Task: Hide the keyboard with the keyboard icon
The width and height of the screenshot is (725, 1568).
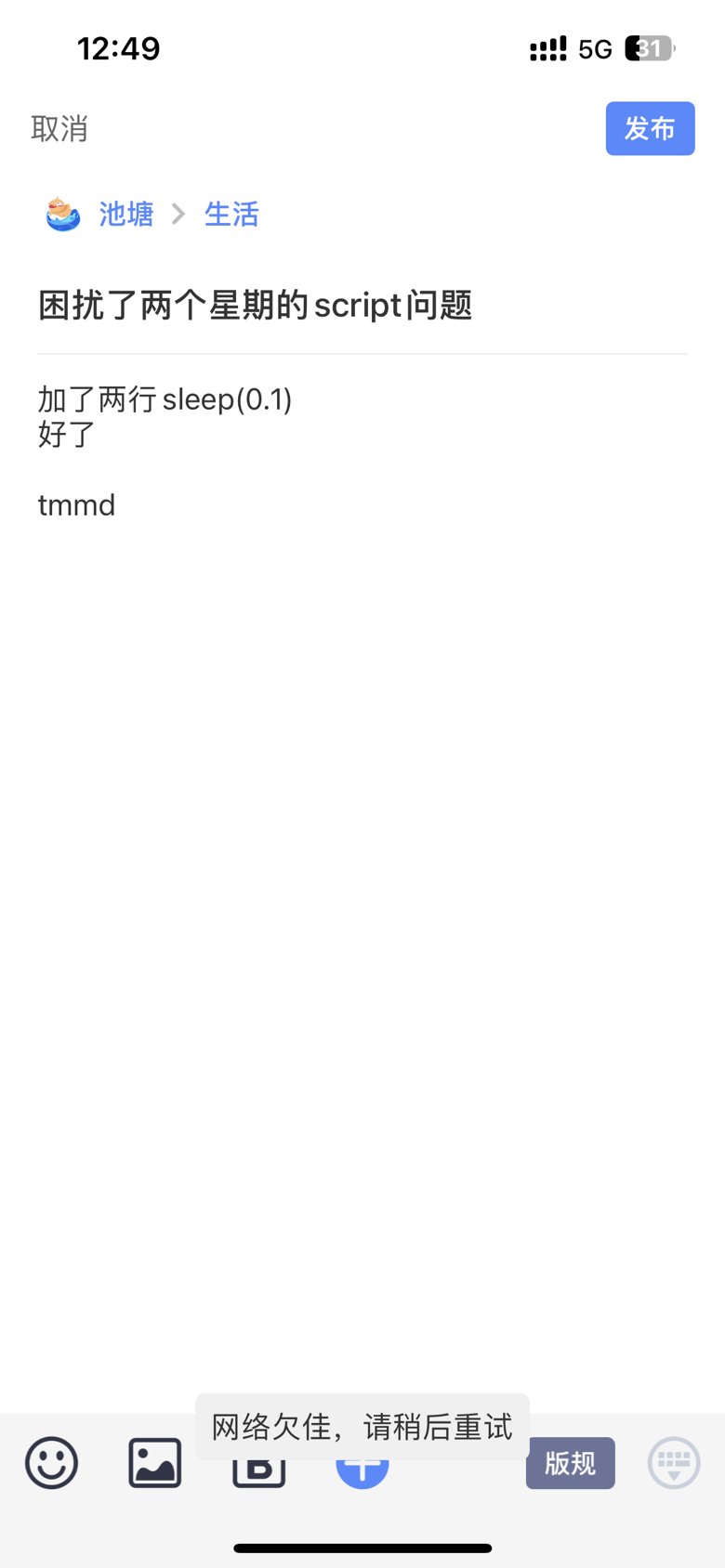Action: pos(674,1463)
